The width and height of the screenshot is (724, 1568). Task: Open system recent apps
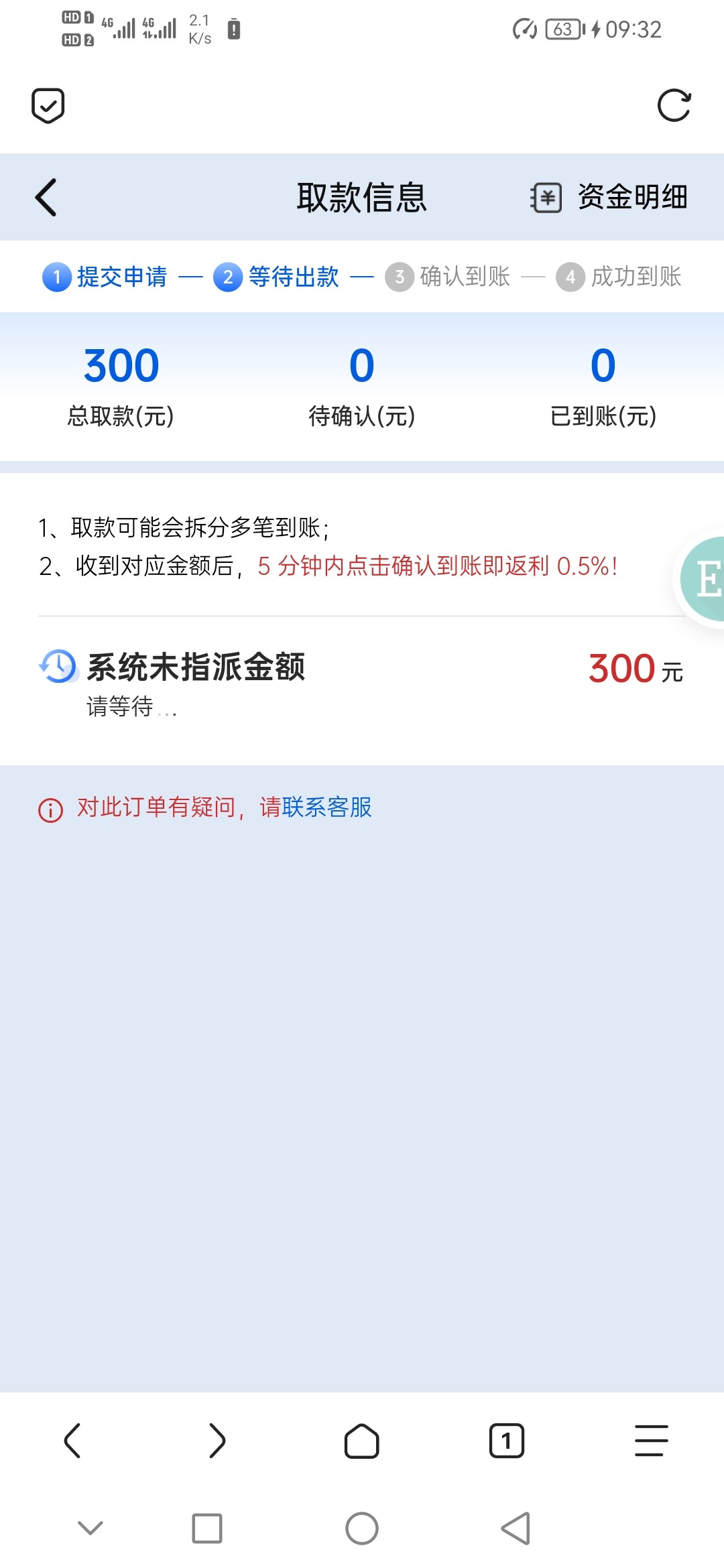tap(207, 1528)
